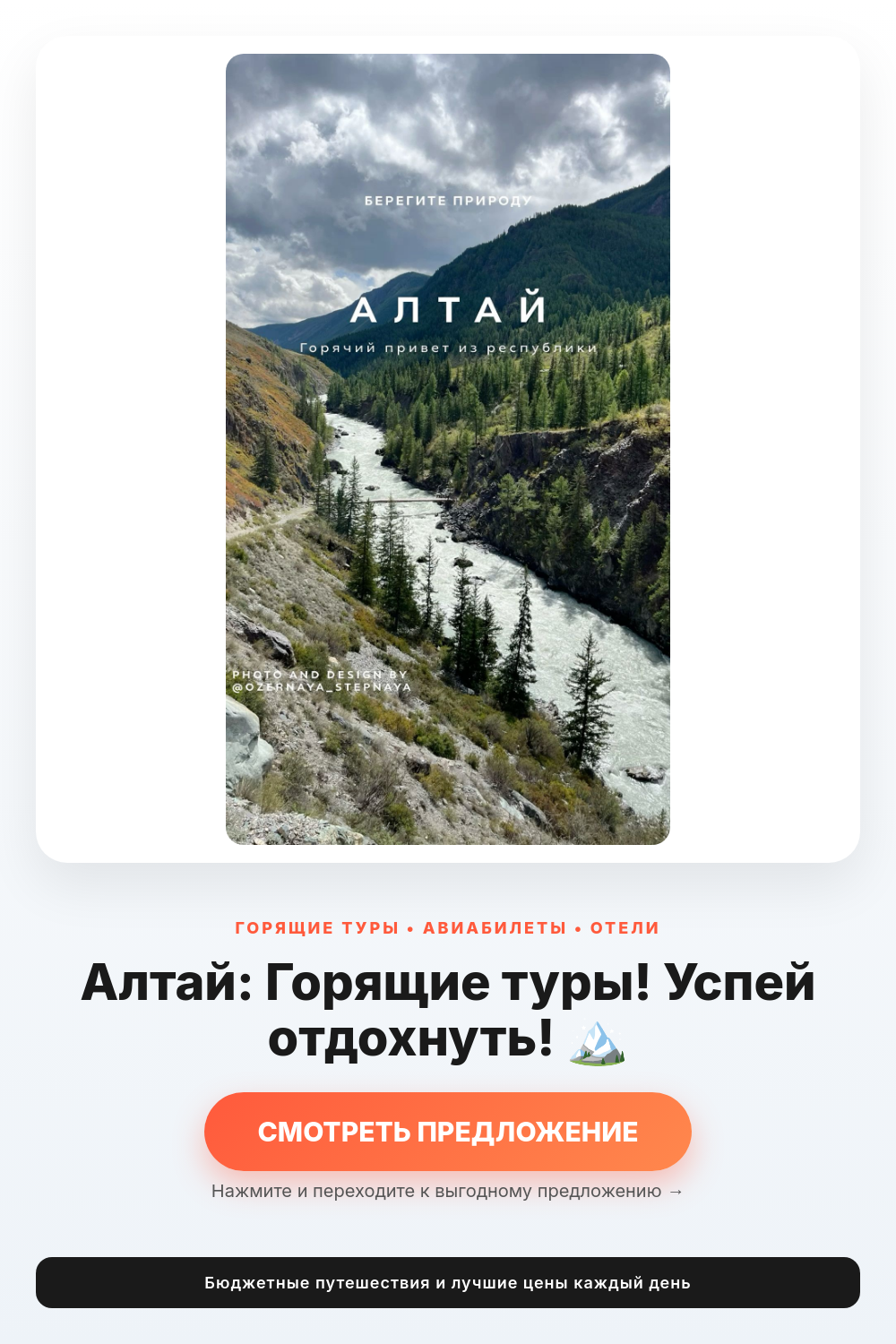Tap the СМОТРЕТЬ ПРЕДЛОЖЕНИЕ button
The width and height of the screenshot is (896, 1344).
pos(447,1132)
